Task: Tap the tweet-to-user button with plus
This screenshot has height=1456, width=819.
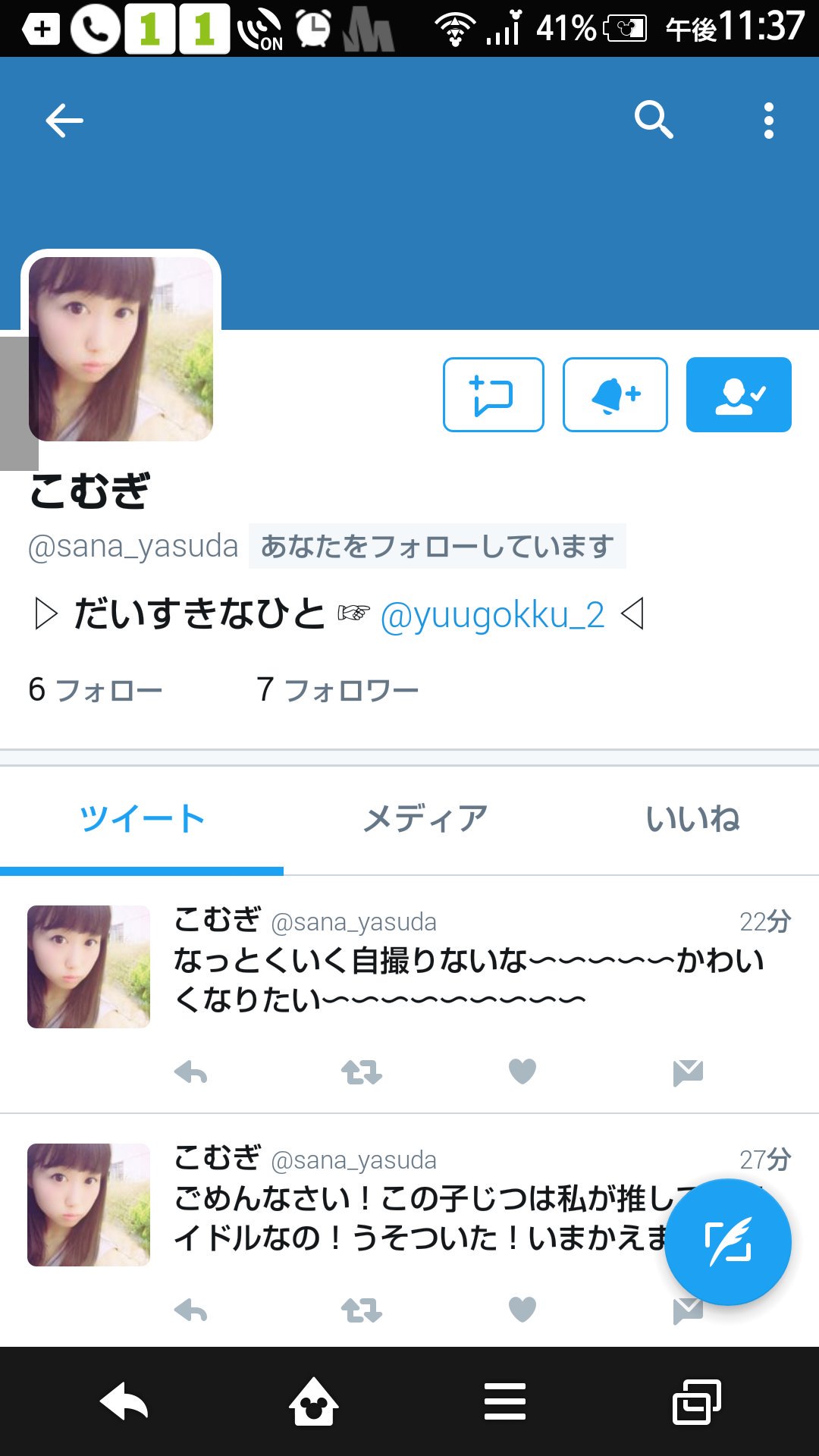Action: click(x=494, y=394)
